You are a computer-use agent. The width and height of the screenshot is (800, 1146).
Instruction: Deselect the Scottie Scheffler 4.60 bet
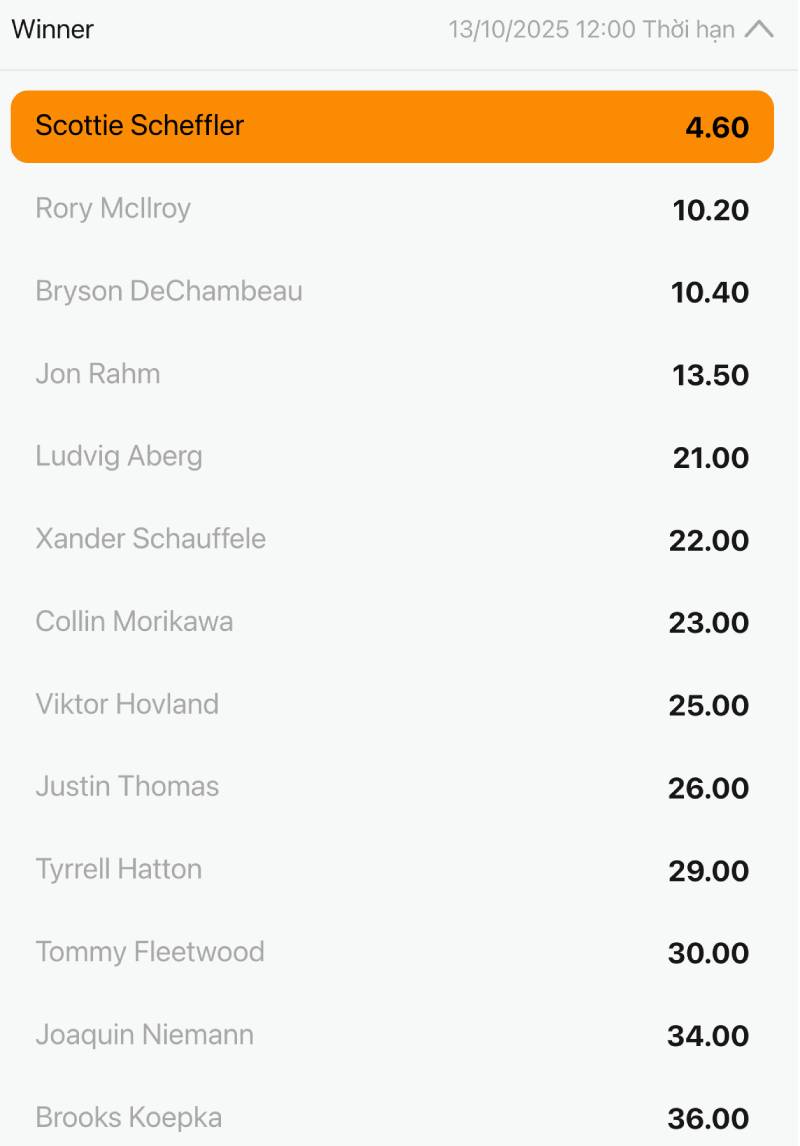[x=392, y=127]
